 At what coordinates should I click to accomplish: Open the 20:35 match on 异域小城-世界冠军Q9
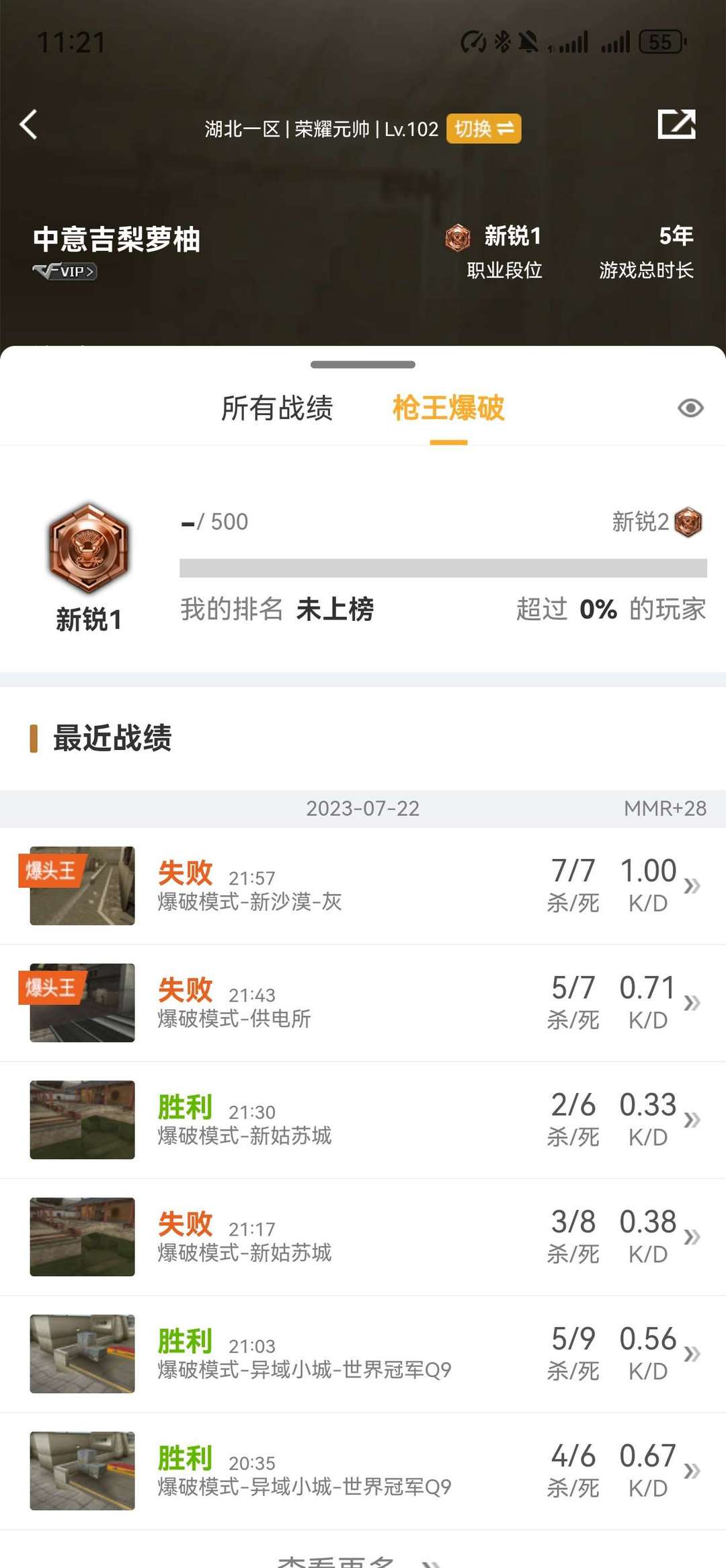coord(363,1471)
